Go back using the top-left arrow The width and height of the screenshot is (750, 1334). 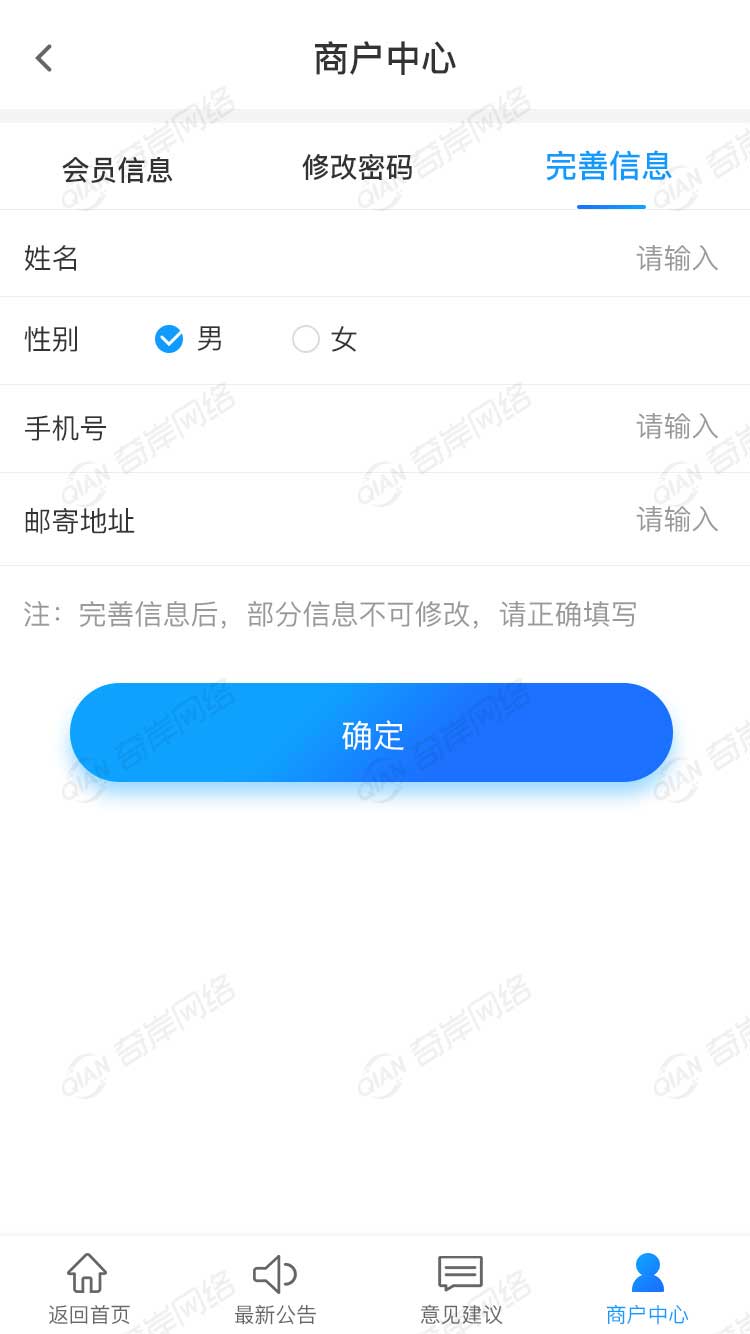click(x=43, y=58)
